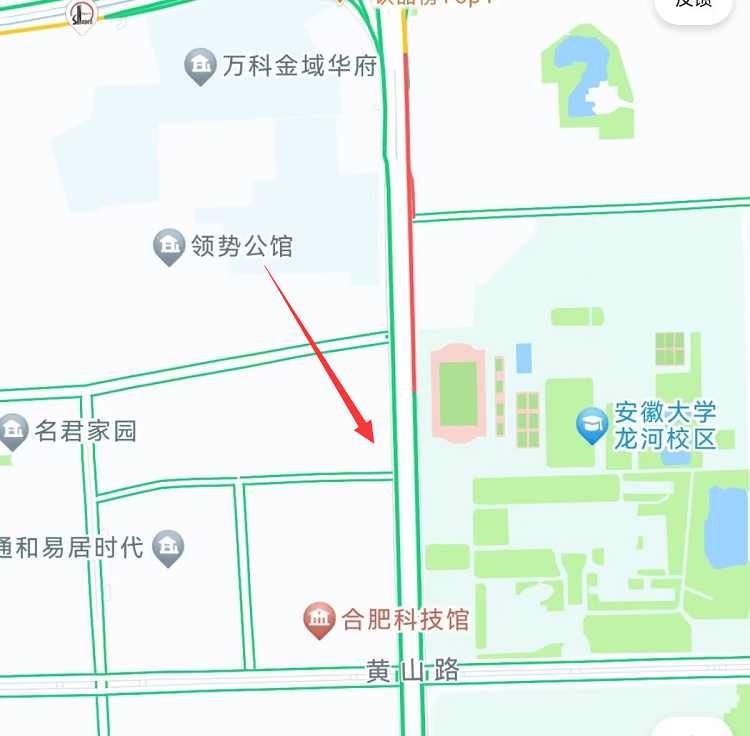Viewport: 750px width, 736px height.
Task: Open 合肥科技馆 point of interest
Action: pos(319,620)
